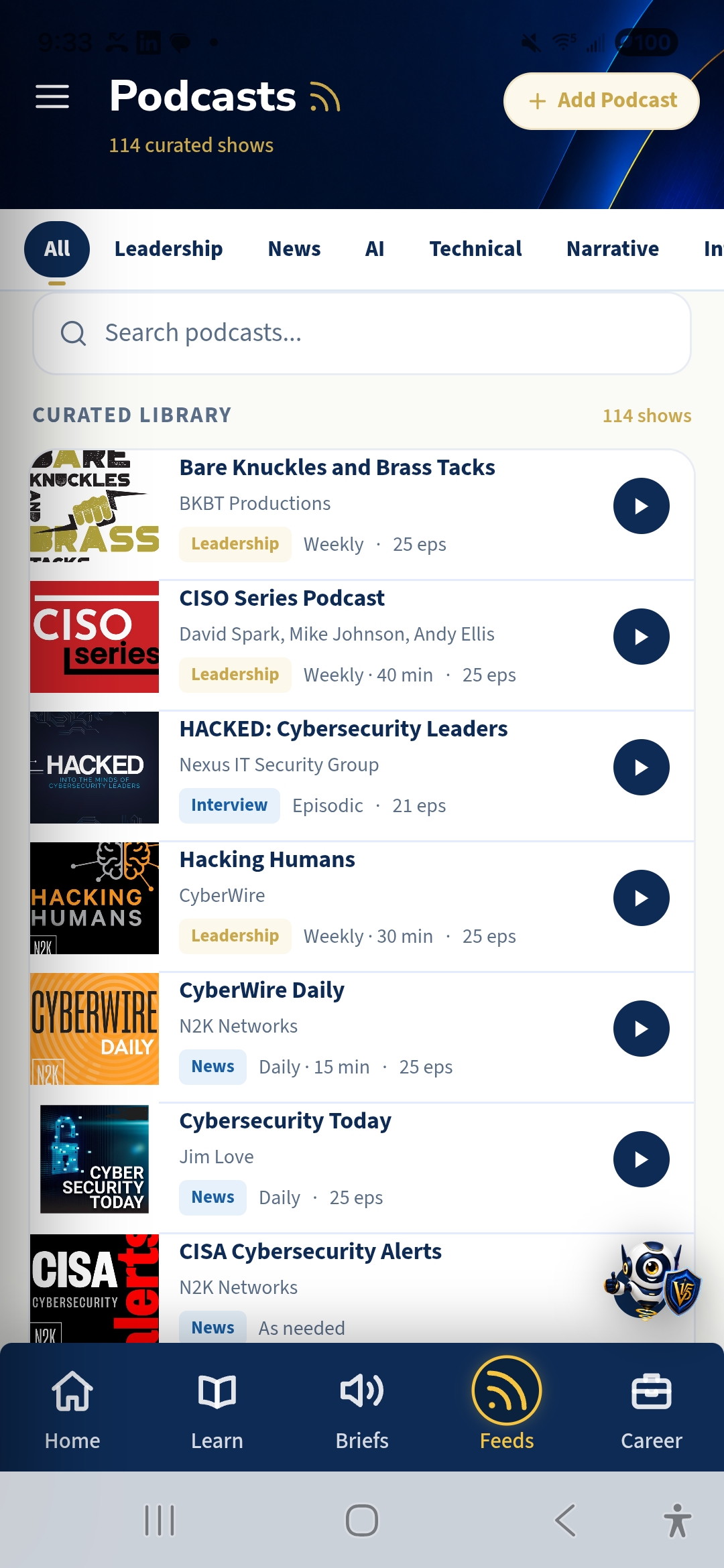Open the Briefs tab
Screen dimensions: 724x1568
(x=362, y=1407)
